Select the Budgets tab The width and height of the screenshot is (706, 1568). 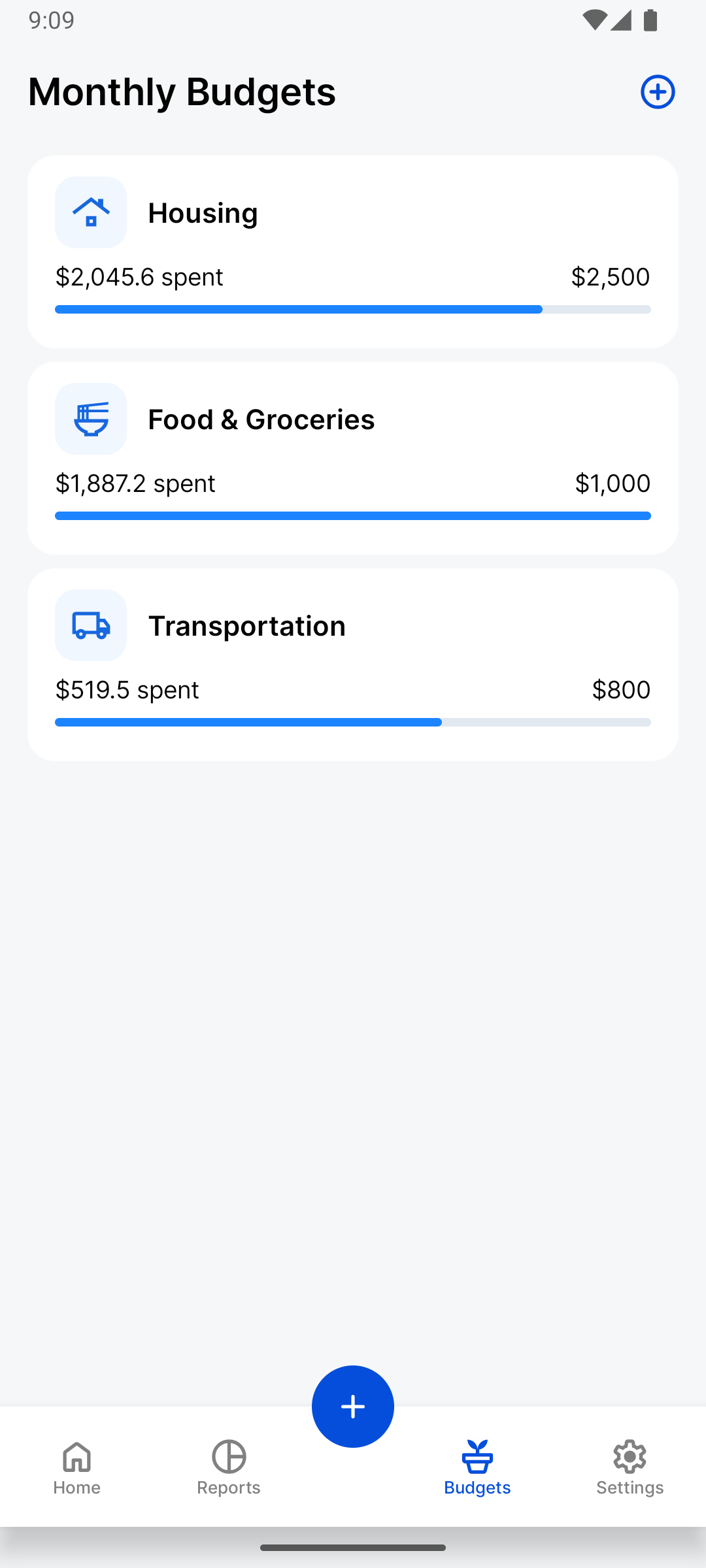click(477, 1467)
